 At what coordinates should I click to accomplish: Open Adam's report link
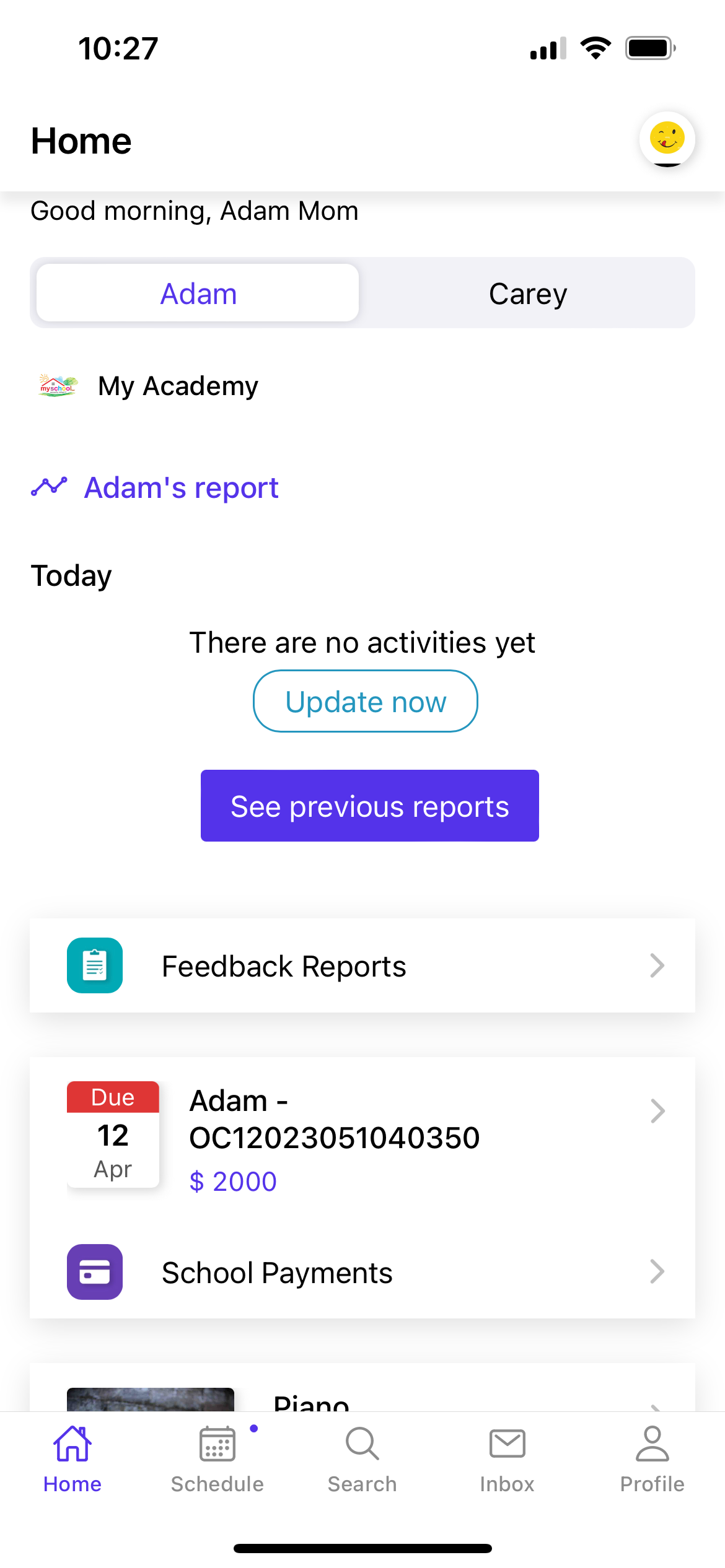click(x=155, y=487)
